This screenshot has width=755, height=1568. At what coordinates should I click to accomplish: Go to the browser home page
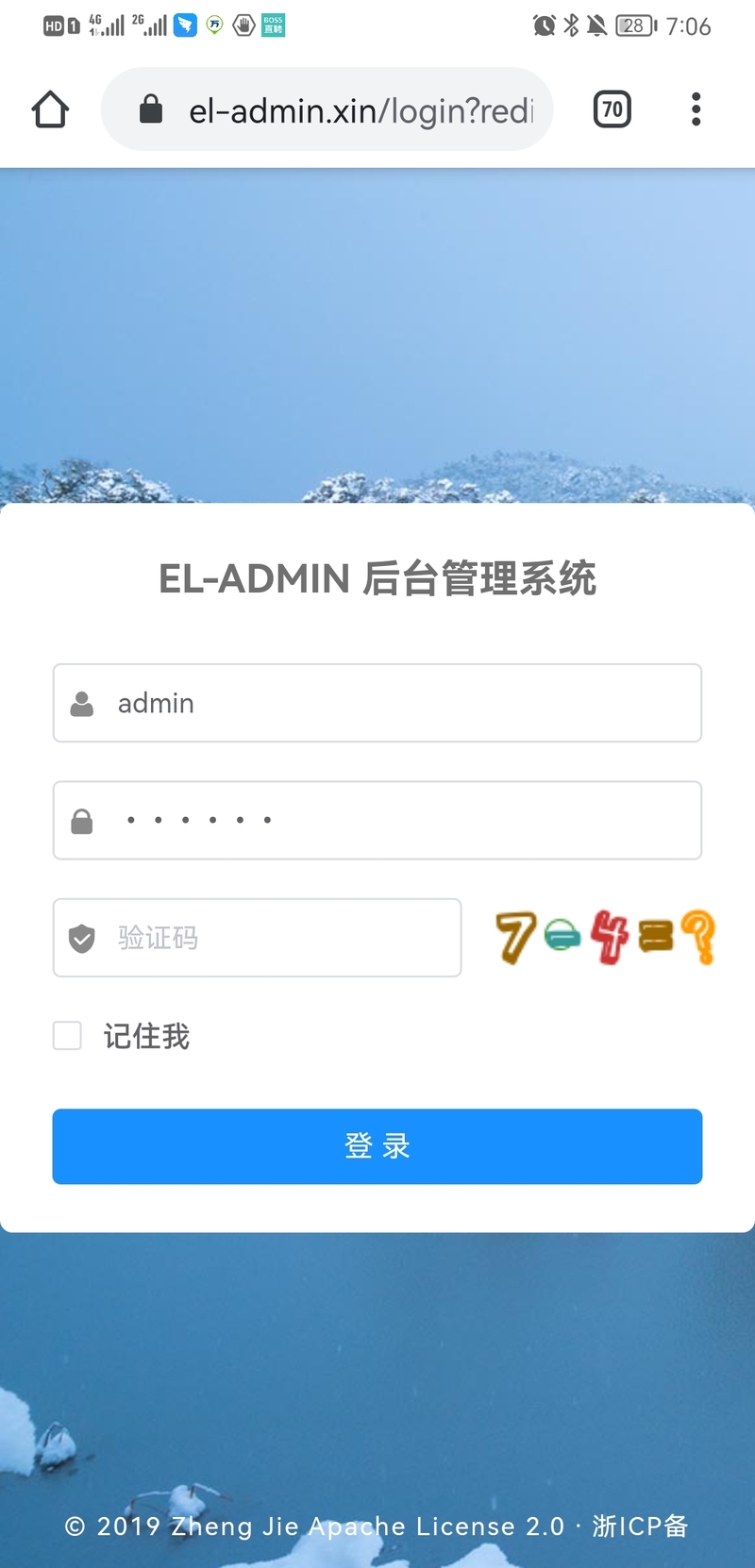[x=50, y=109]
